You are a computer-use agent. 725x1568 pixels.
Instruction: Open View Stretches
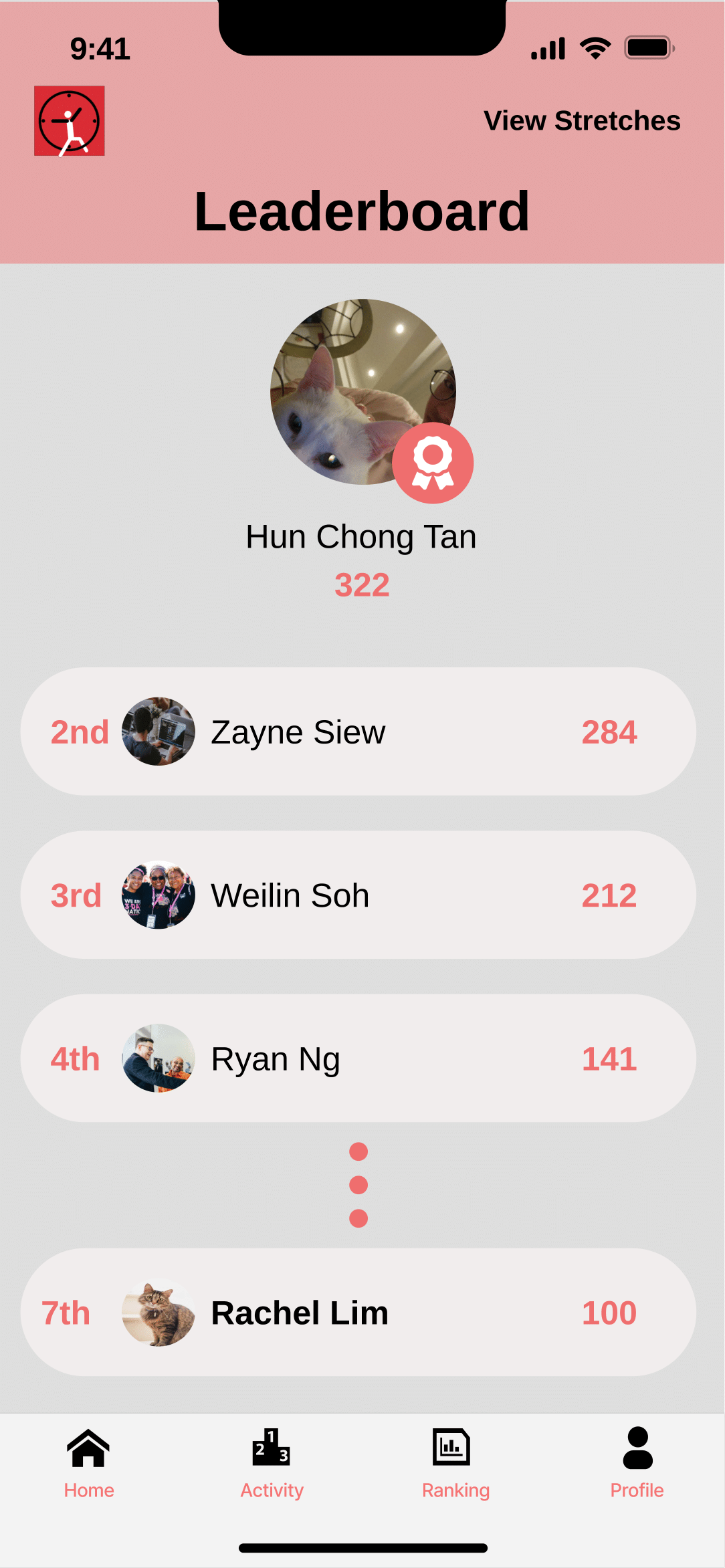coord(583,120)
